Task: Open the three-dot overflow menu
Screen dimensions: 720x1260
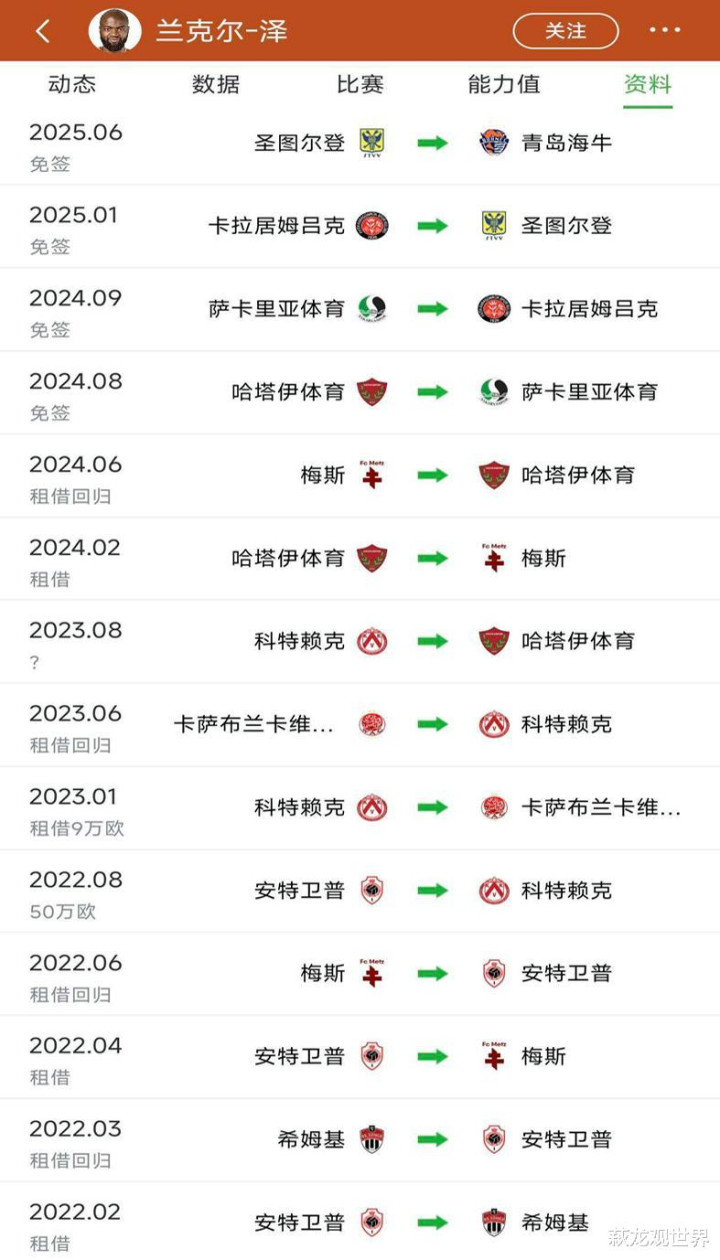Action: click(x=665, y=31)
